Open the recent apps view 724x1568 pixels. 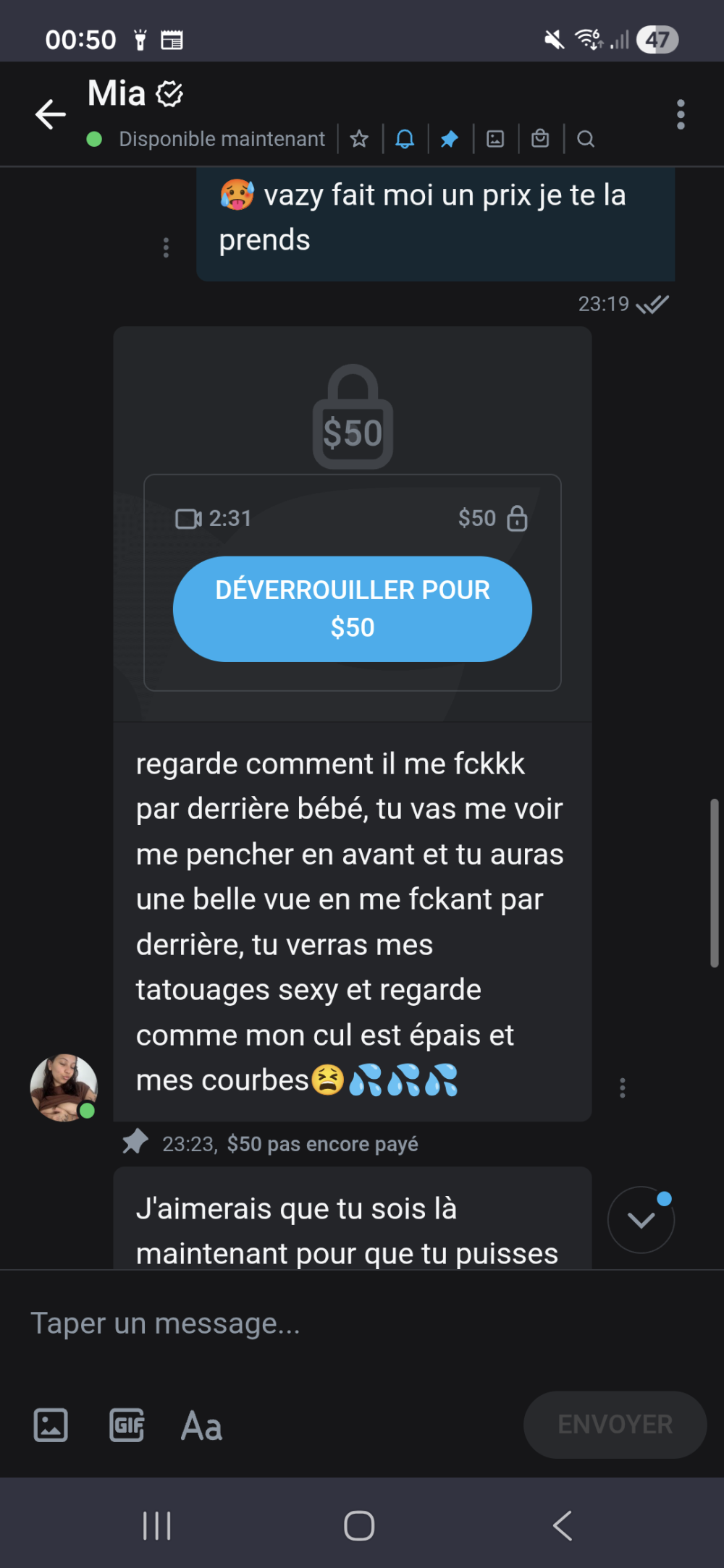(157, 1526)
